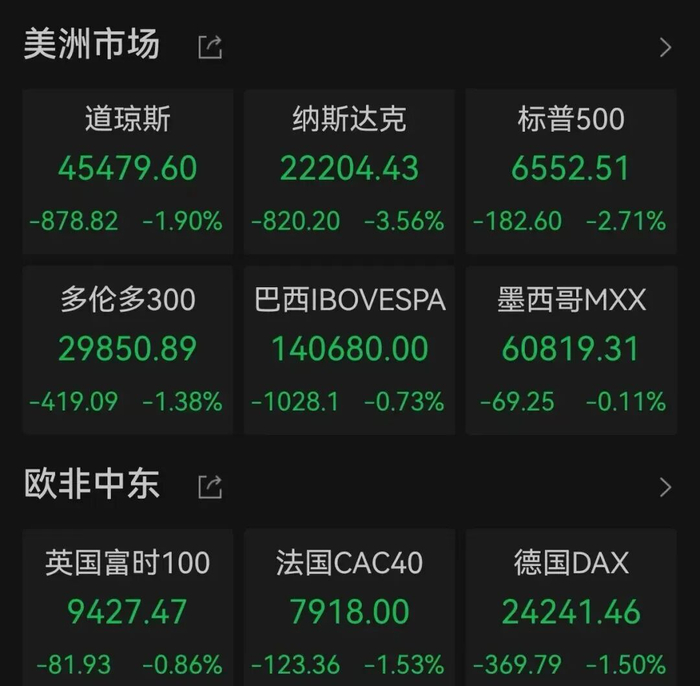Share the 欧非中东 section
The height and width of the screenshot is (686, 700).
(x=210, y=487)
